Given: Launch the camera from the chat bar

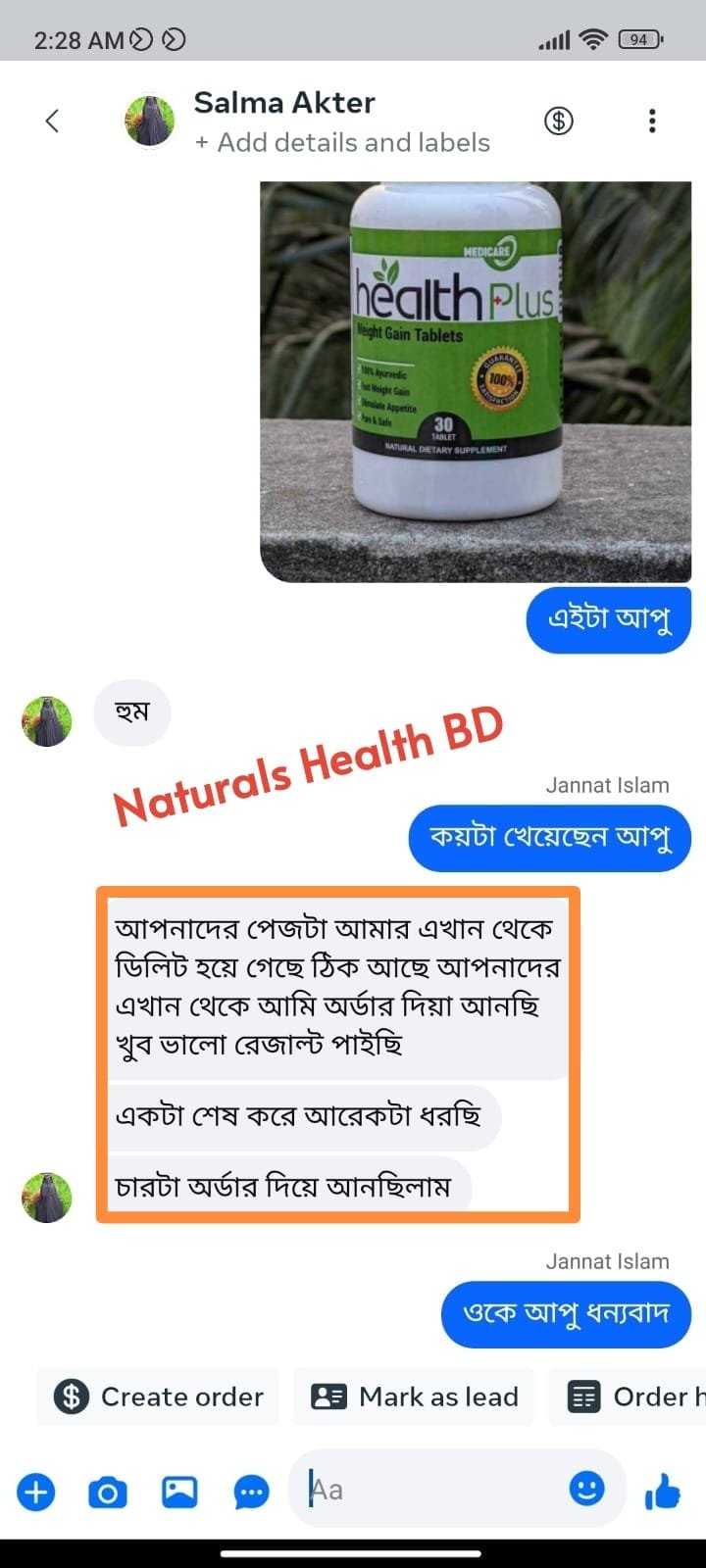Looking at the screenshot, I should (108, 1493).
